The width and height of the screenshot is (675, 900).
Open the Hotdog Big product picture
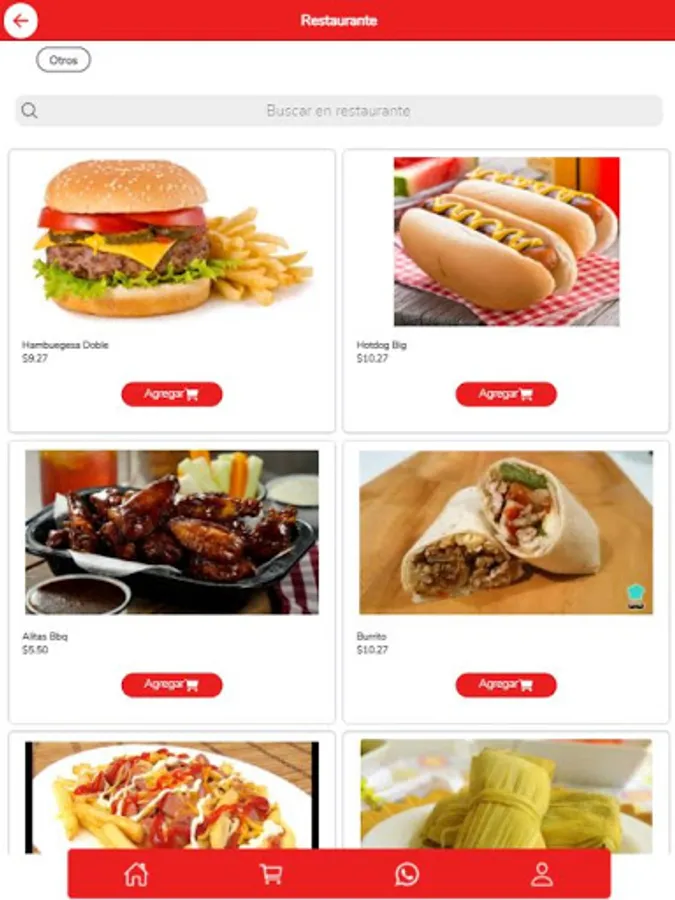coord(506,242)
